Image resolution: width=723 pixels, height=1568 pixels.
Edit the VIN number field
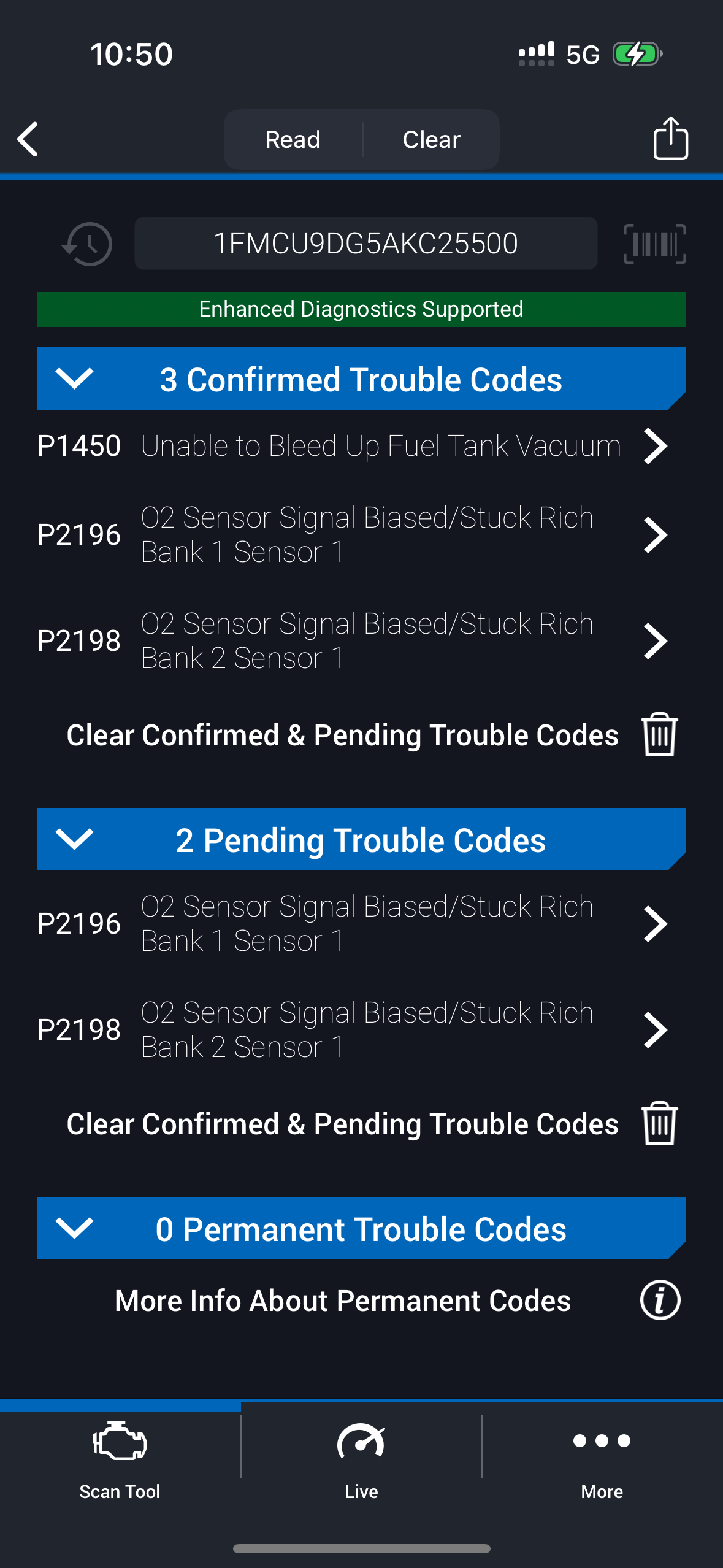coord(365,244)
